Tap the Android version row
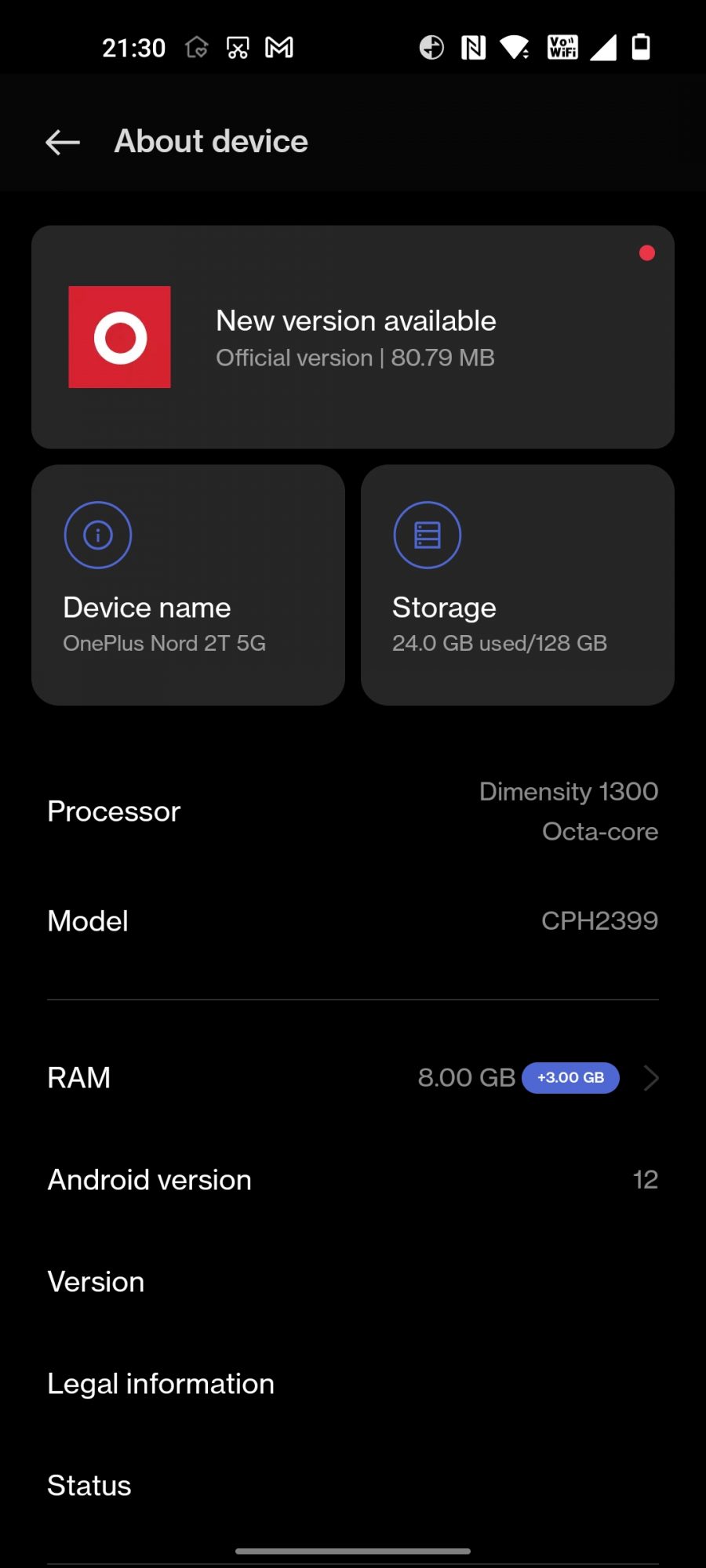The height and width of the screenshot is (1568, 706). coord(353,1179)
